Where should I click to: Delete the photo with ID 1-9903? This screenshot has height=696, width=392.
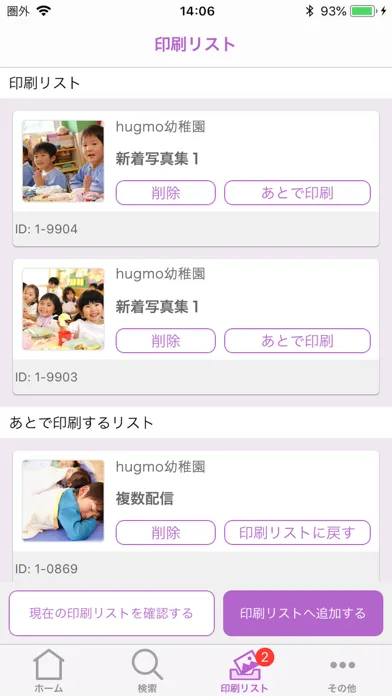click(x=166, y=340)
